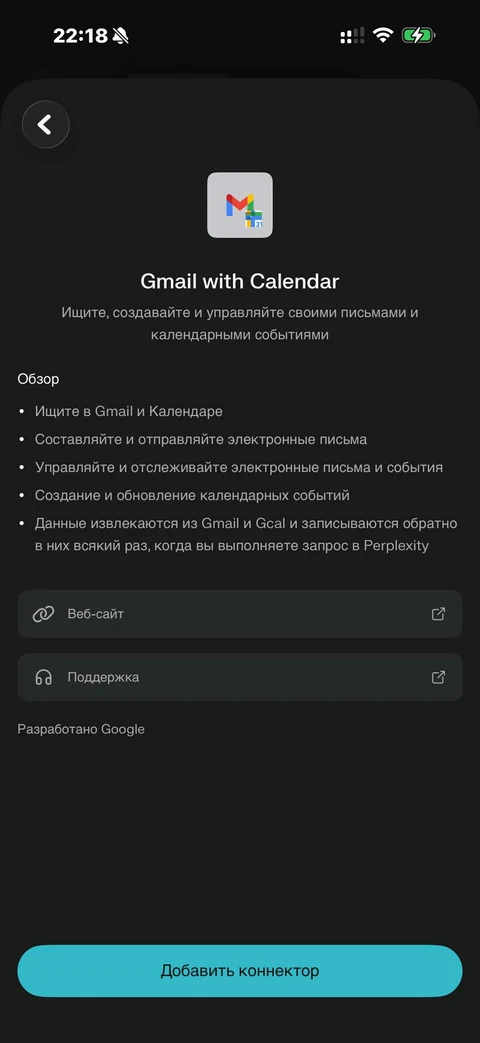
Task: Open the Веб-сайт link row
Action: tap(239, 614)
